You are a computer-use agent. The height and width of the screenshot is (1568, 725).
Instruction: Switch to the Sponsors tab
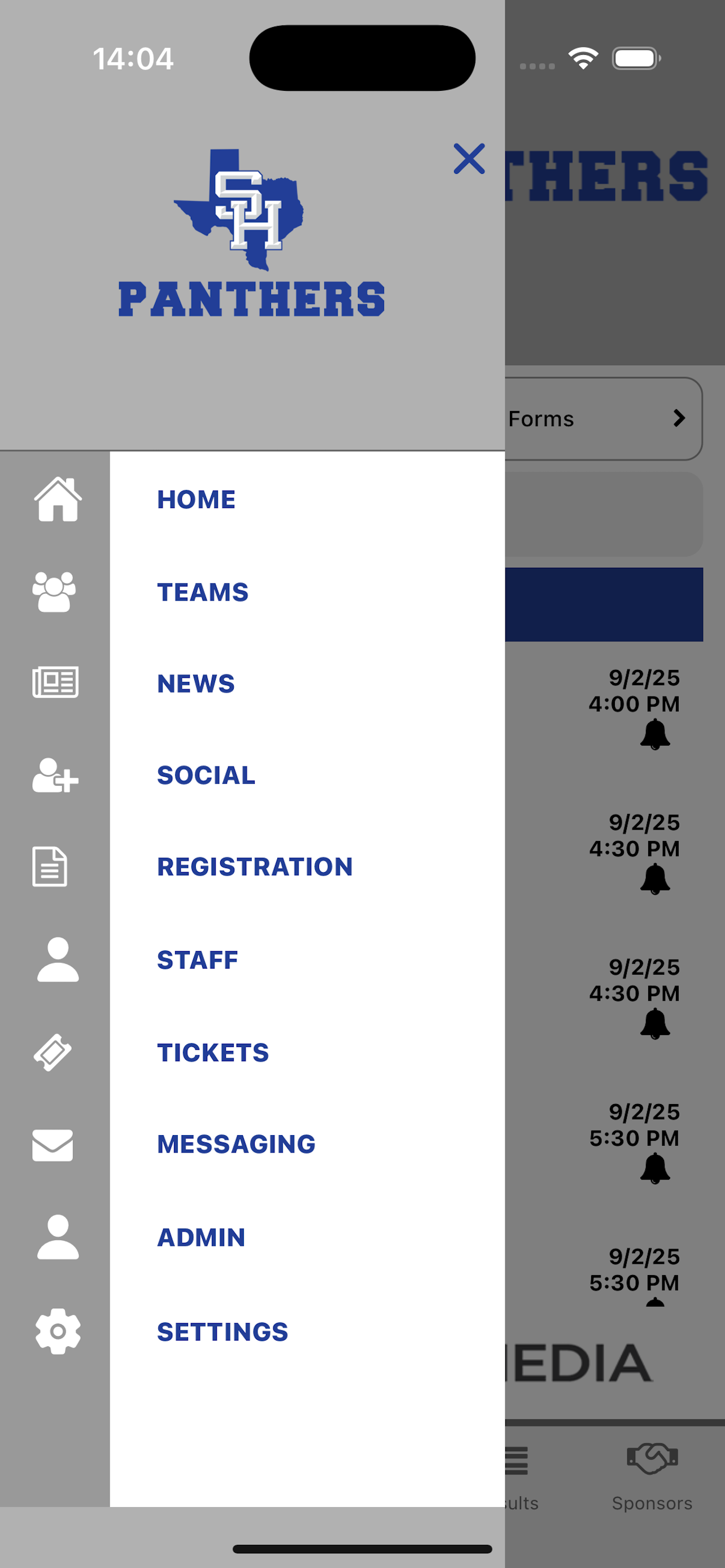pyautogui.click(x=652, y=1477)
